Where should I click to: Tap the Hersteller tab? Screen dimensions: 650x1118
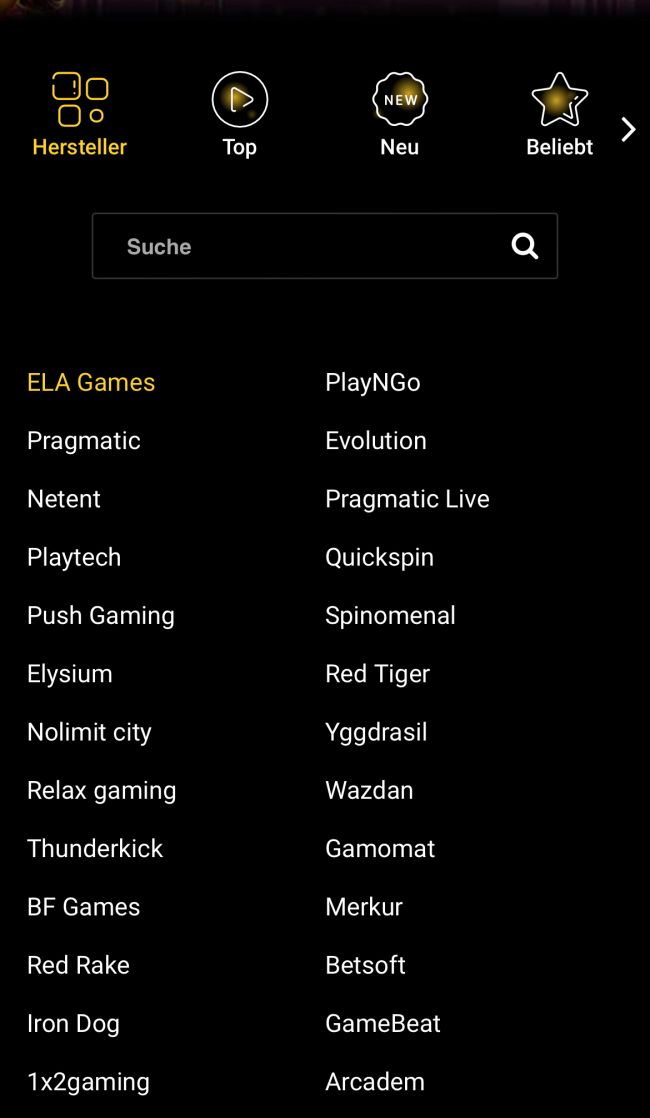(x=80, y=115)
